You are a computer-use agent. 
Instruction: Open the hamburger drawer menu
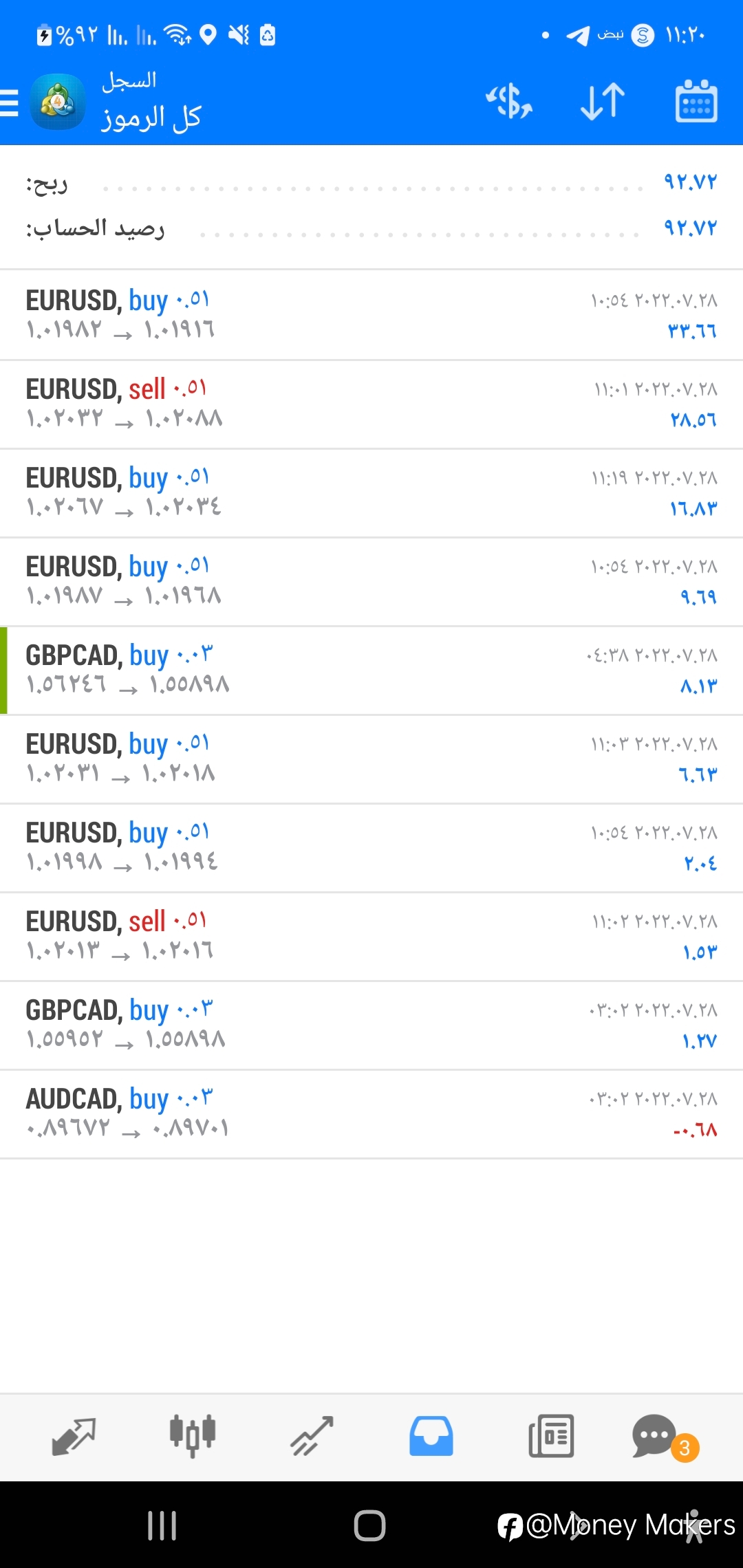point(9,103)
